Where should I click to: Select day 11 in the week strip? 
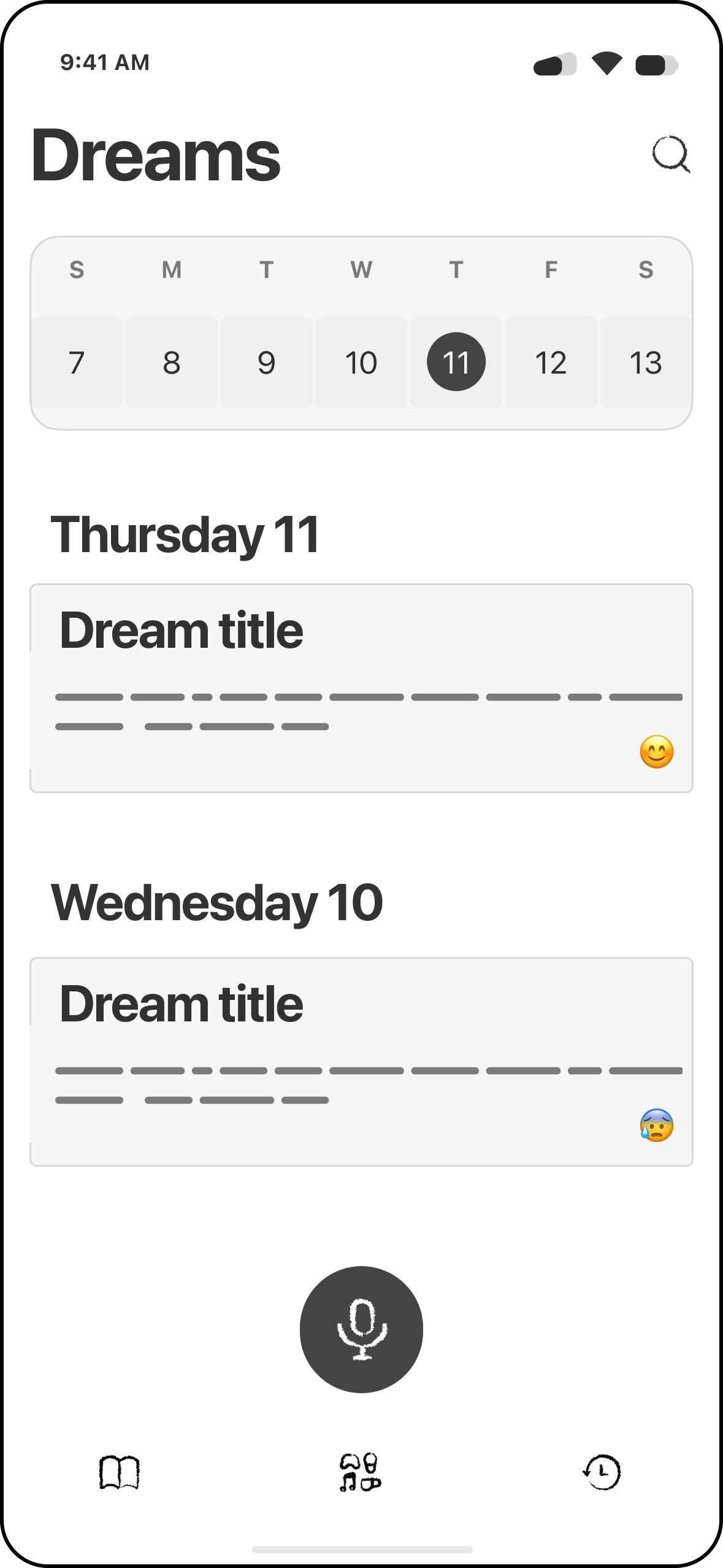456,362
